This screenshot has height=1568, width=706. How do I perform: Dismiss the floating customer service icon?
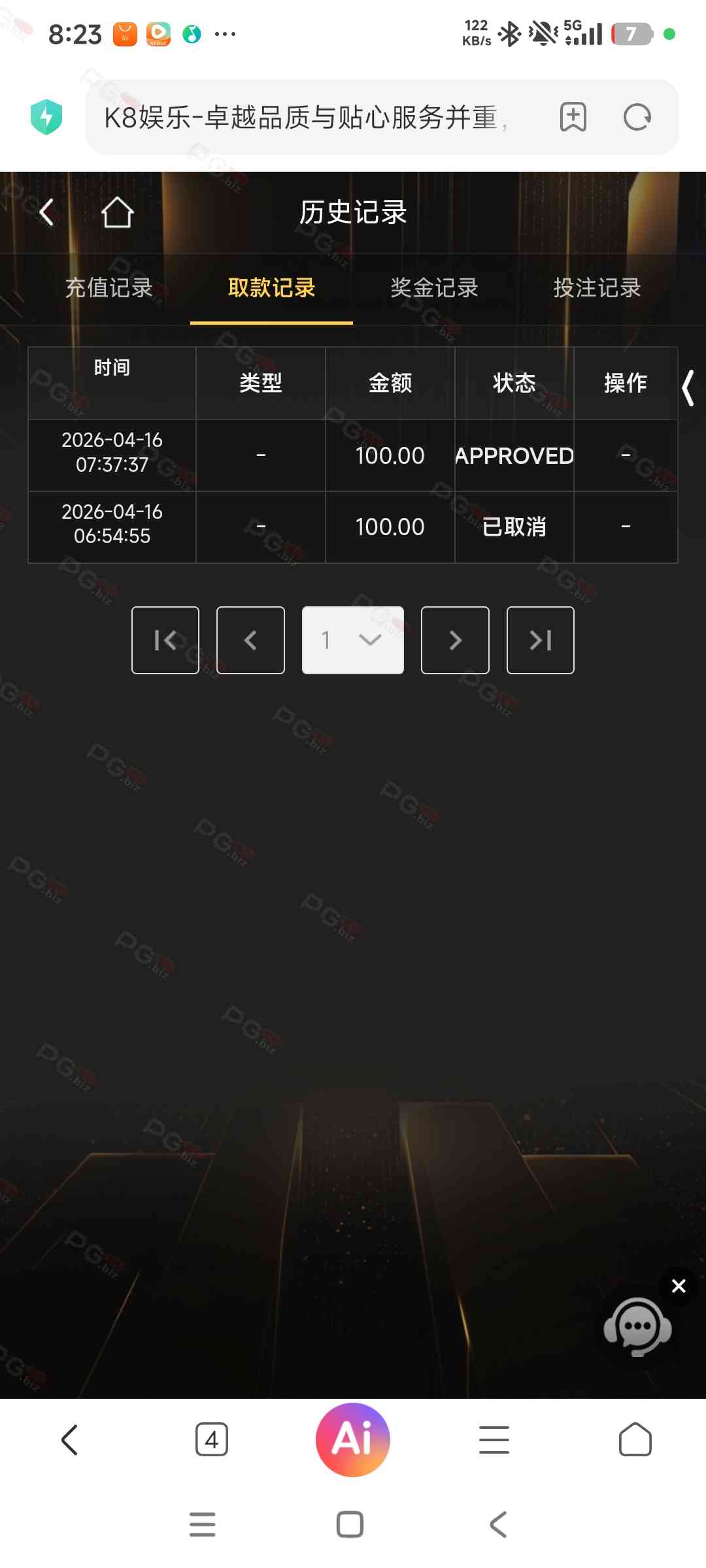[x=679, y=1286]
